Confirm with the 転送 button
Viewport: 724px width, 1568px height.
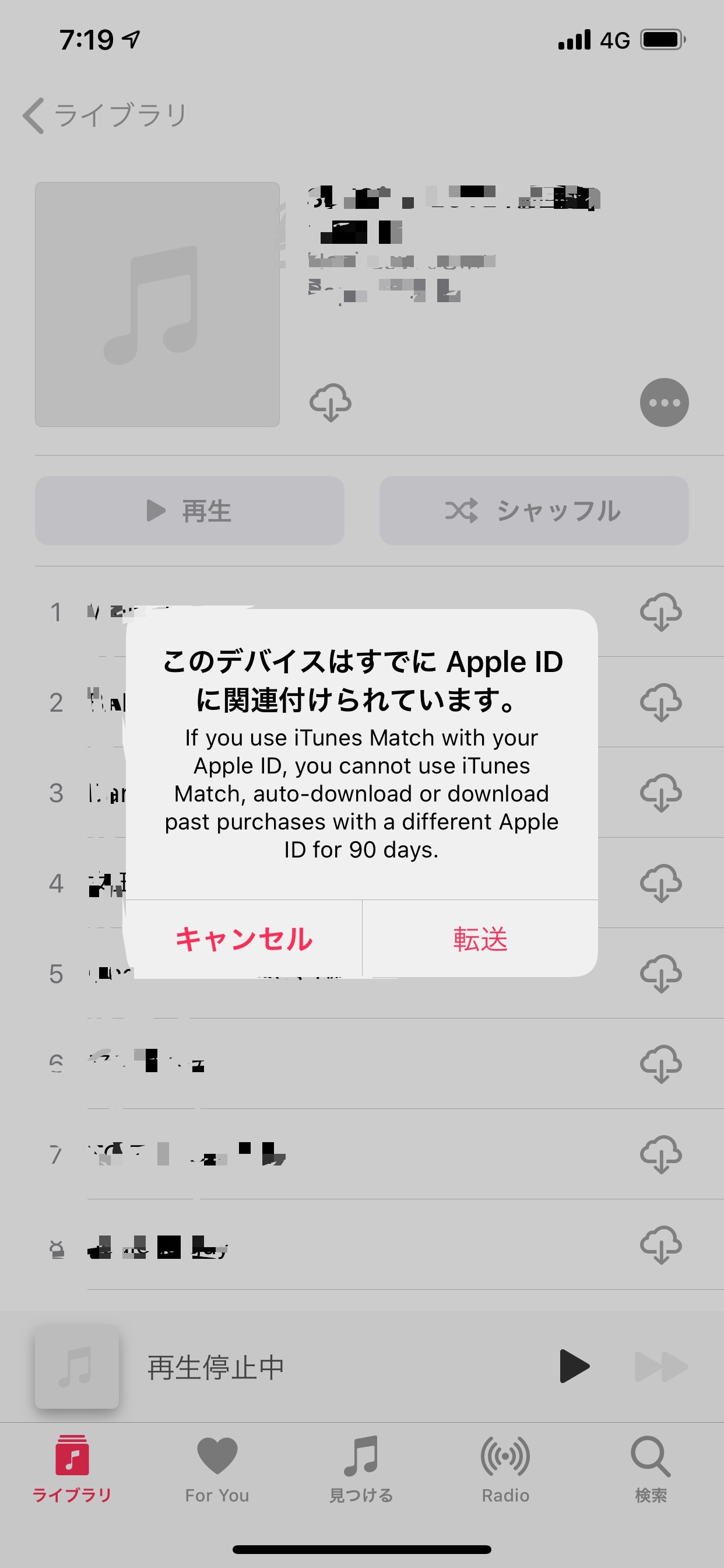480,939
